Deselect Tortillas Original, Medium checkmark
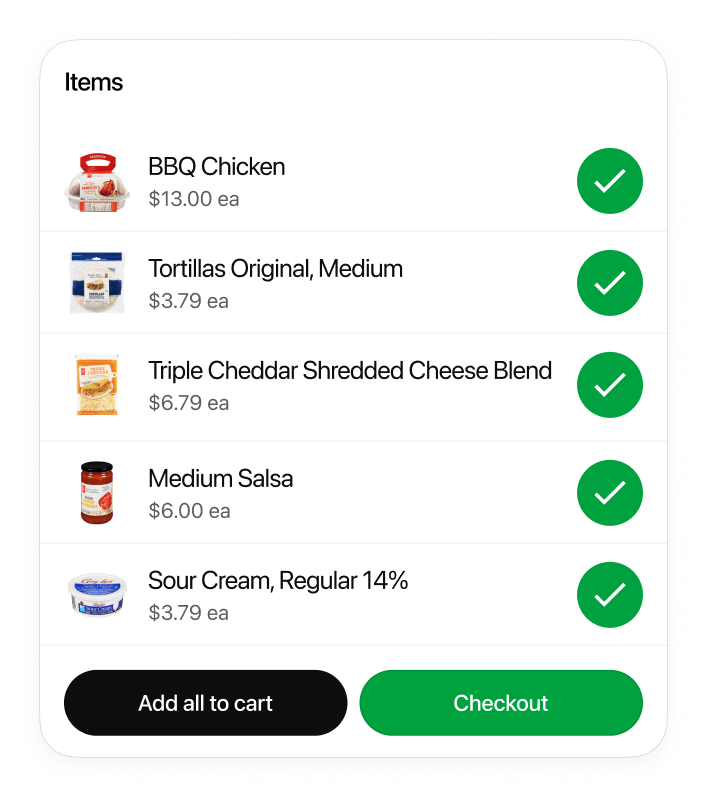This screenshot has height=800, width=706. point(609,283)
